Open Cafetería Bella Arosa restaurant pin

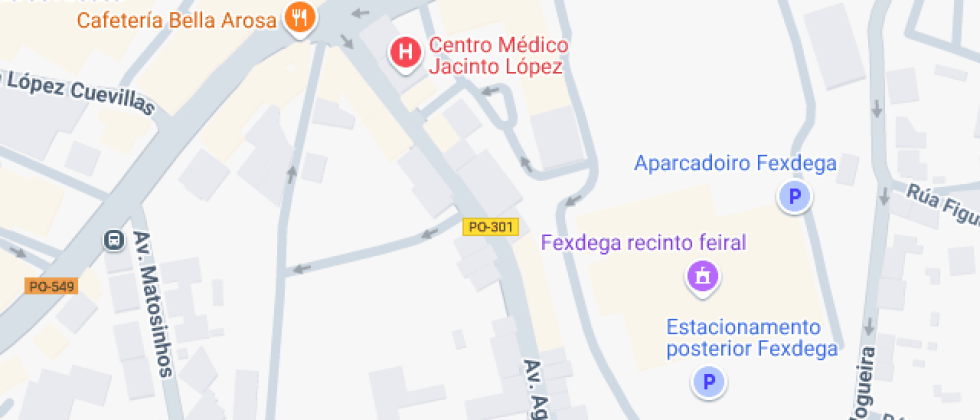point(299,17)
